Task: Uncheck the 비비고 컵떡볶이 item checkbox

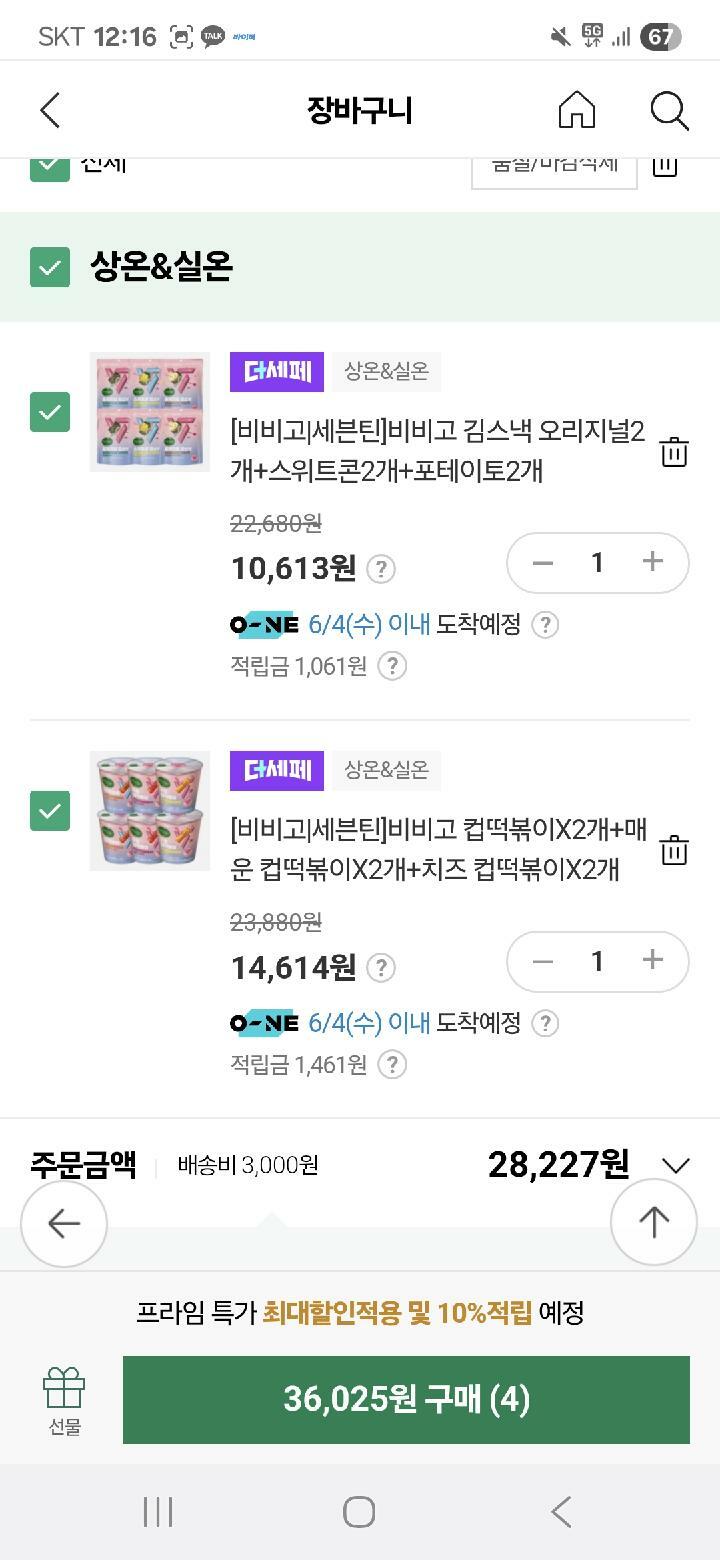Action: click(x=50, y=811)
